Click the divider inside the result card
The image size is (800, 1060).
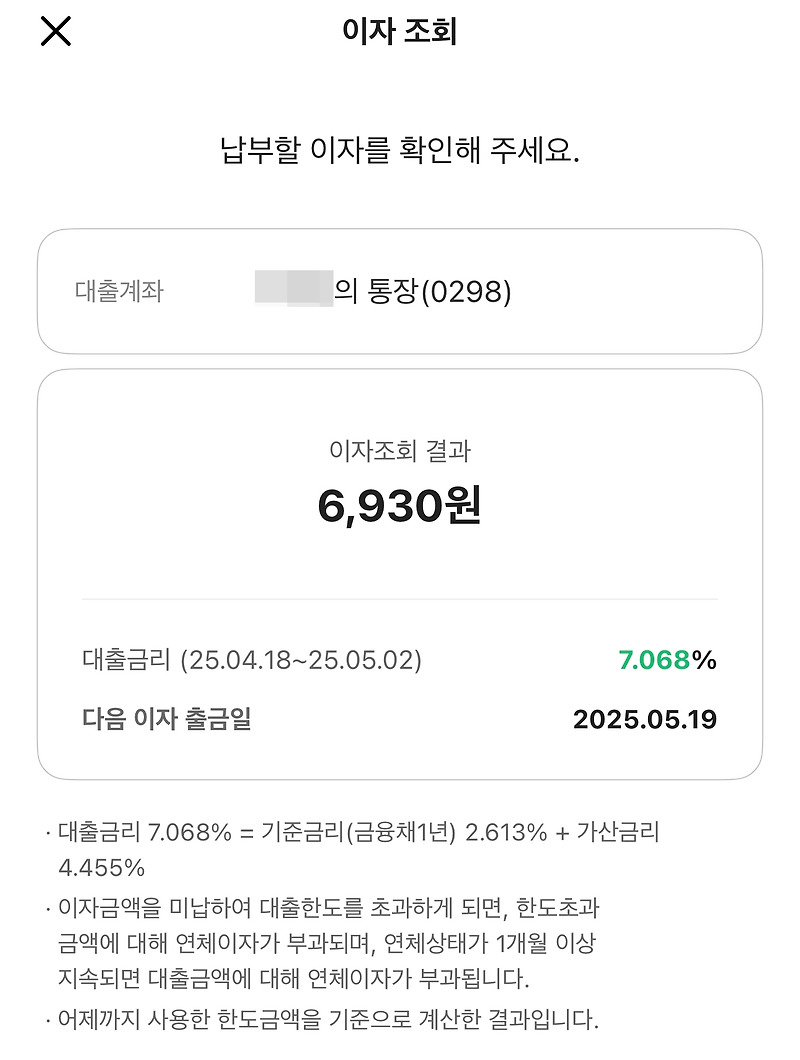[x=399, y=599]
